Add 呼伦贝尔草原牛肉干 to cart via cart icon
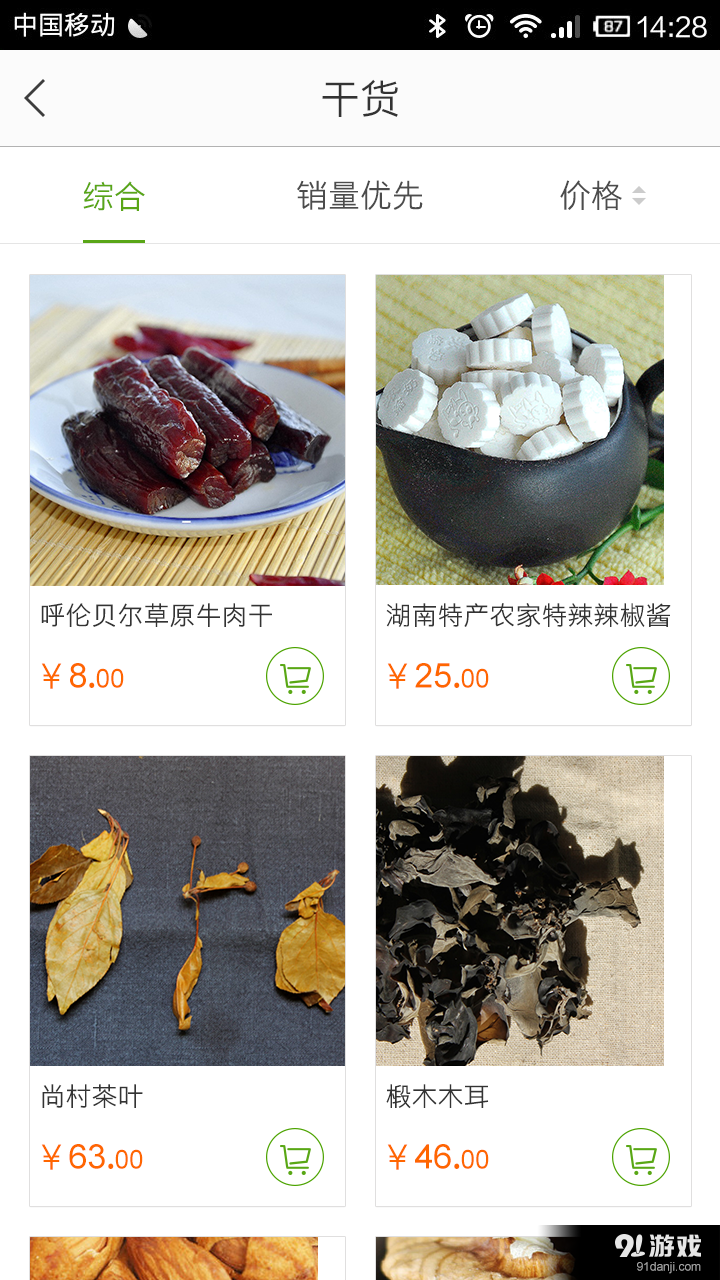This screenshot has height=1280, width=720. [x=295, y=676]
